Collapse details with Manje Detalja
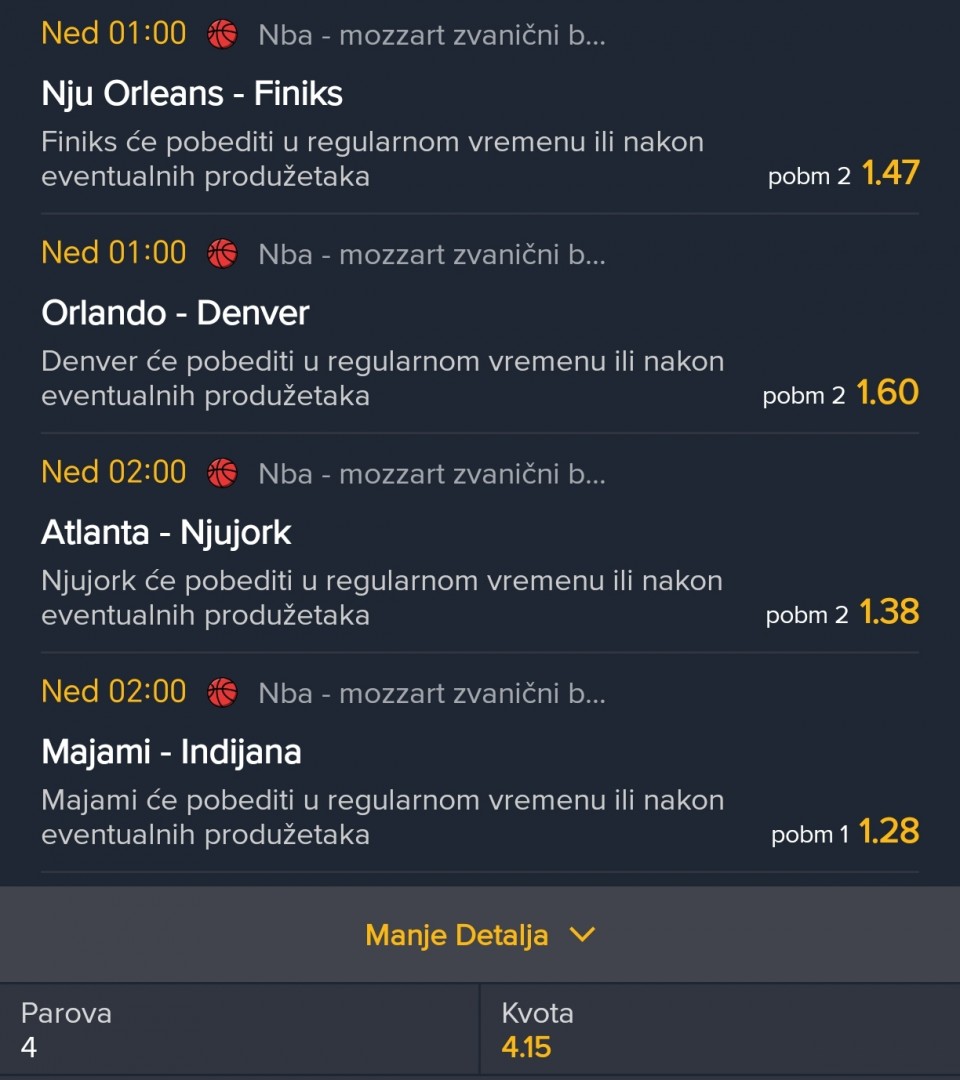This screenshot has width=960, height=1080. 480,935
